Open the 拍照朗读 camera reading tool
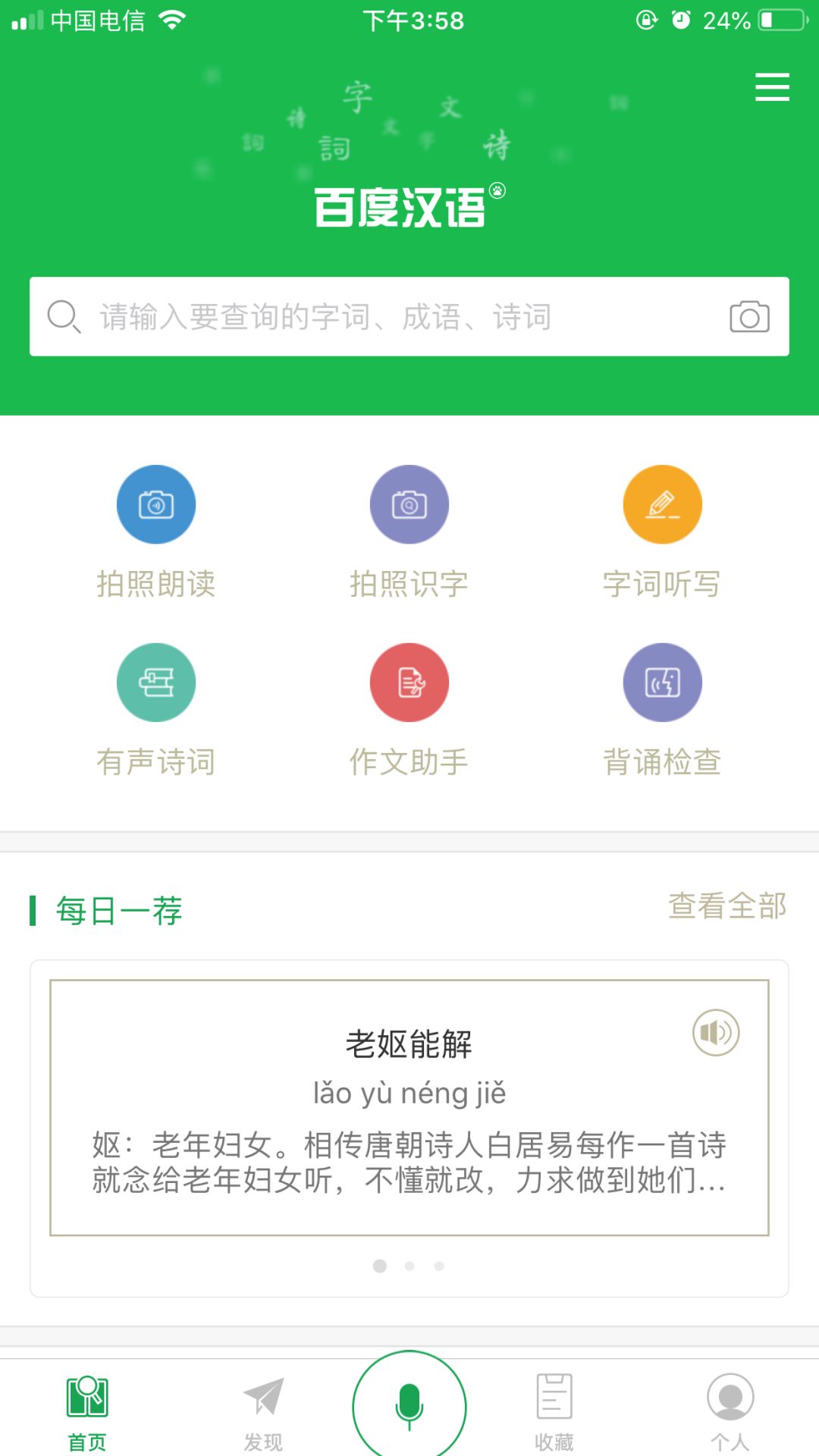Screen dimensions: 819x1456 [155, 504]
